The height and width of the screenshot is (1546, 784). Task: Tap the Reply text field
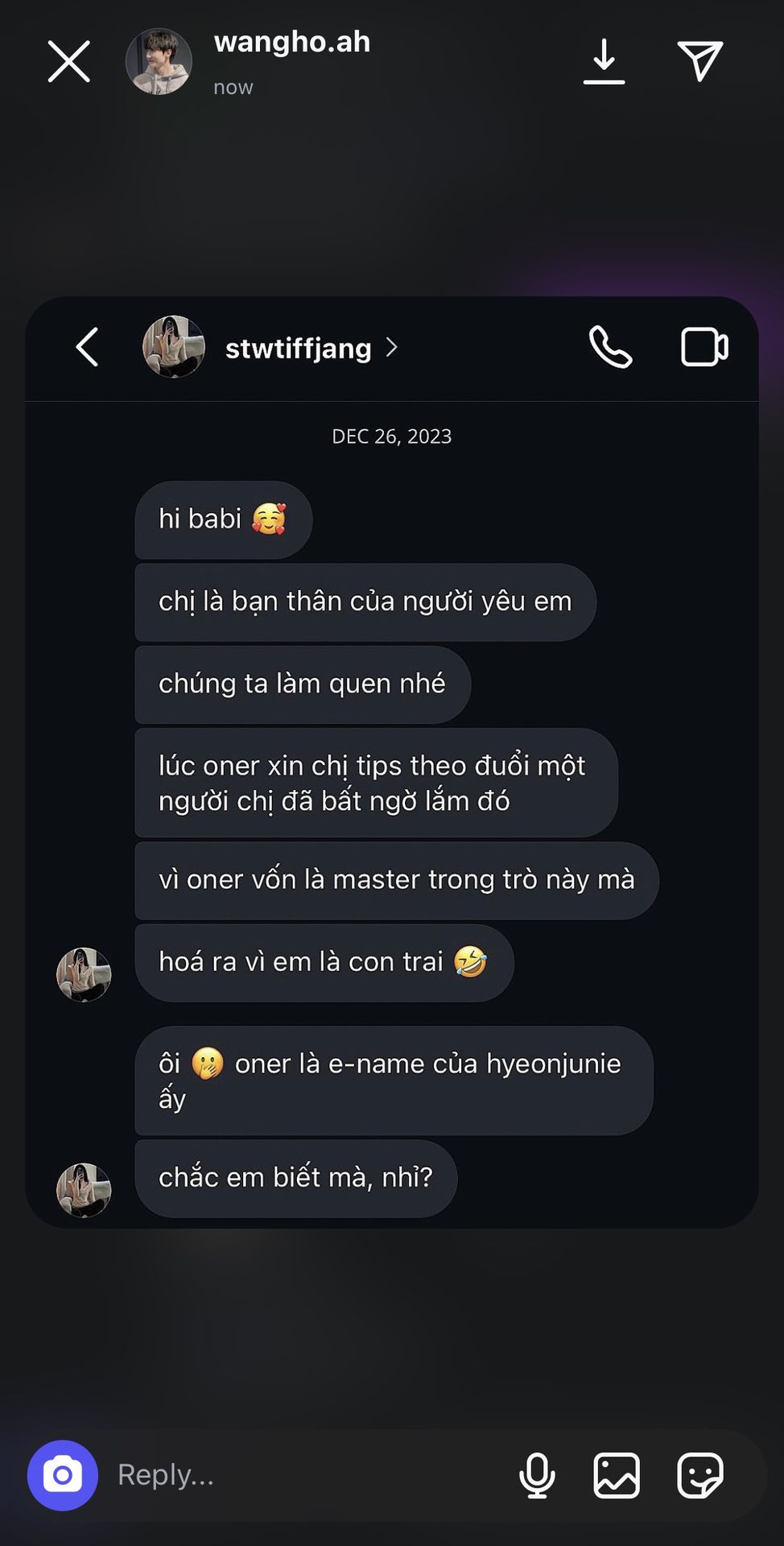(x=306, y=1475)
